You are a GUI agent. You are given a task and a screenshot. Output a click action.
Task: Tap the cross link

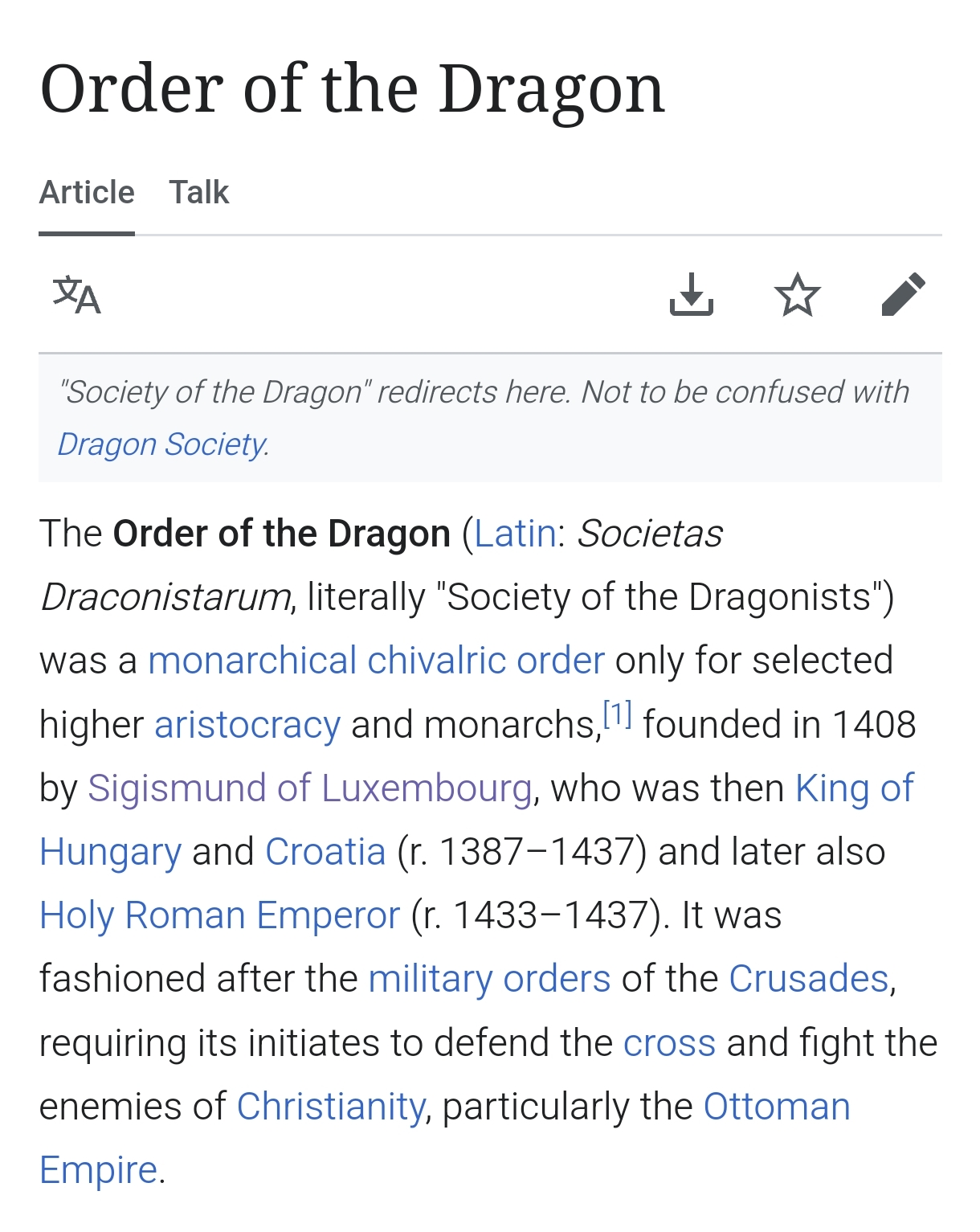tap(669, 1043)
